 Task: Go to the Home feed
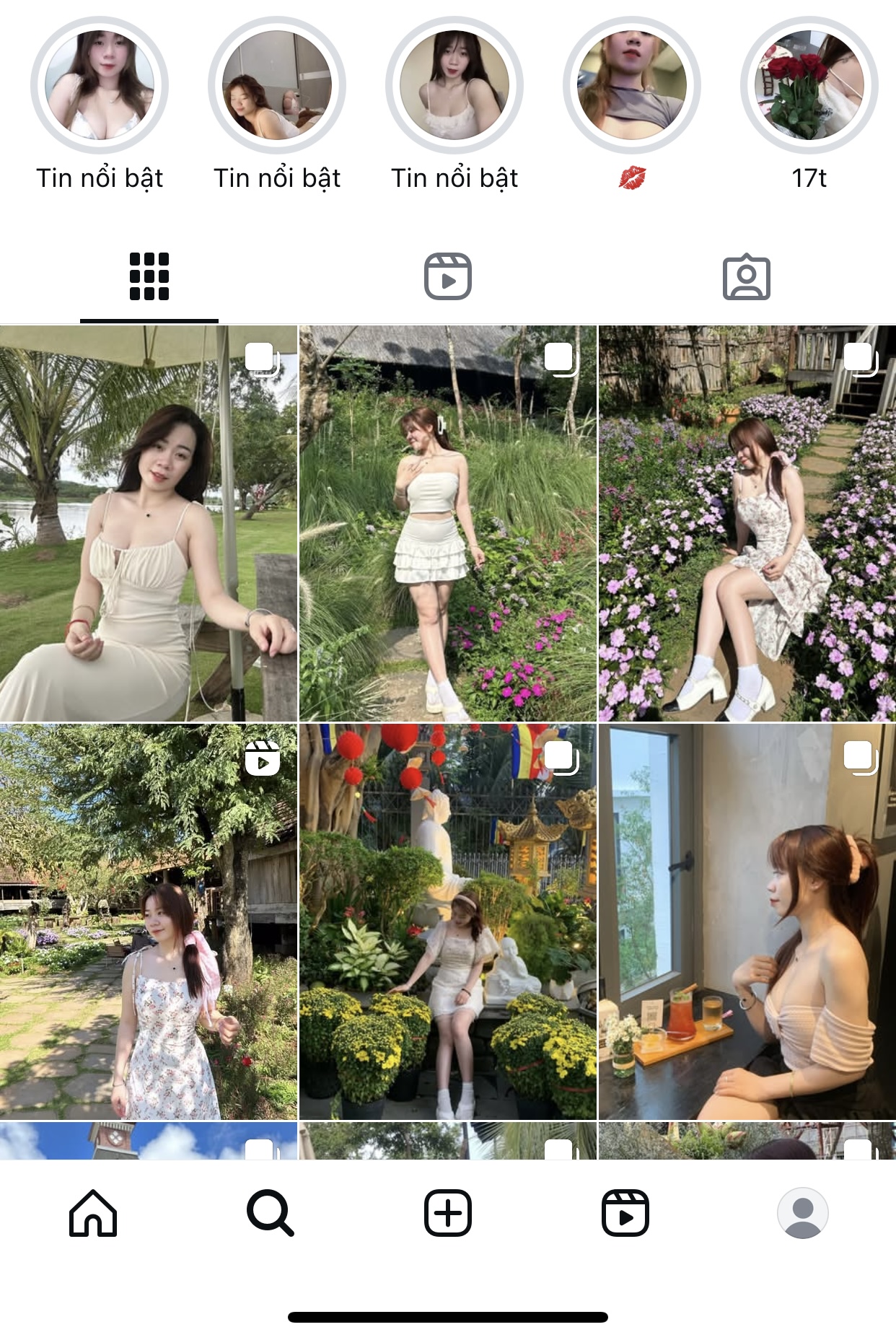93,1213
